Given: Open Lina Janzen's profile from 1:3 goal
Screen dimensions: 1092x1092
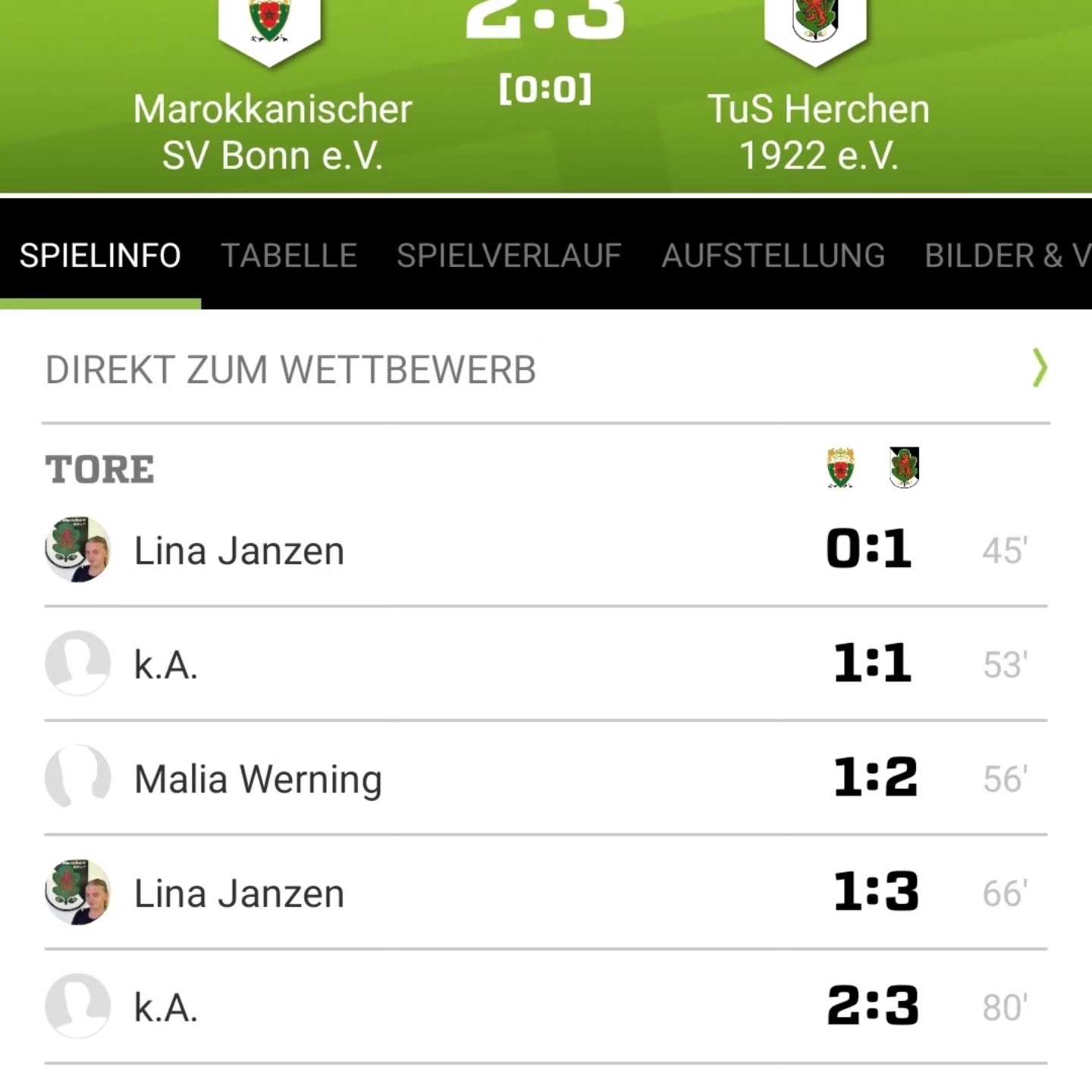Looking at the screenshot, I should 239,893.
